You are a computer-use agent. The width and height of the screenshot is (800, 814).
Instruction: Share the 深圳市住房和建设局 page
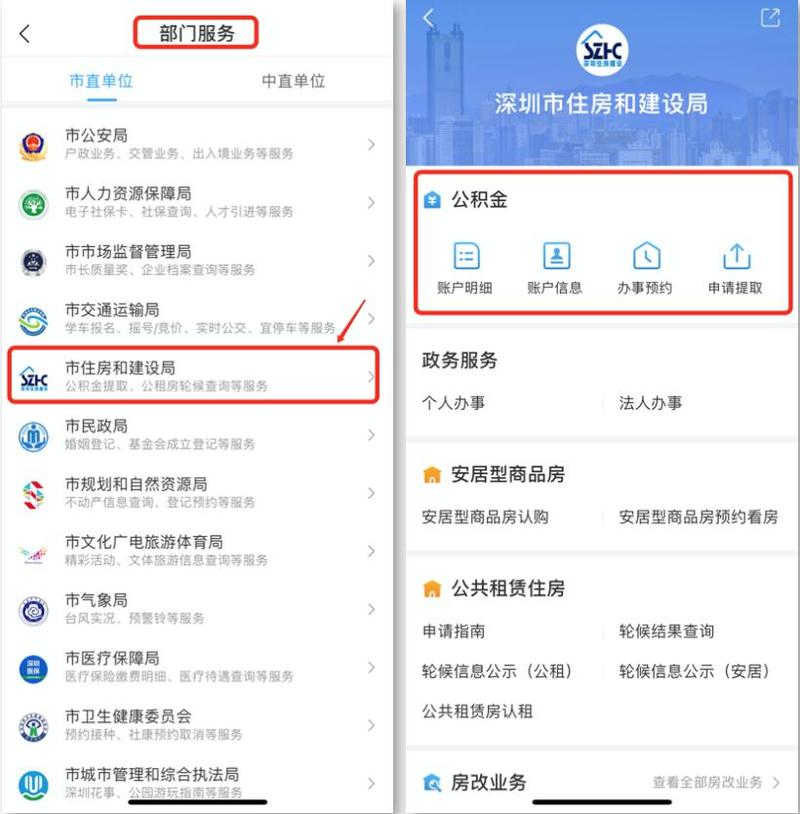(x=769, y=18)
